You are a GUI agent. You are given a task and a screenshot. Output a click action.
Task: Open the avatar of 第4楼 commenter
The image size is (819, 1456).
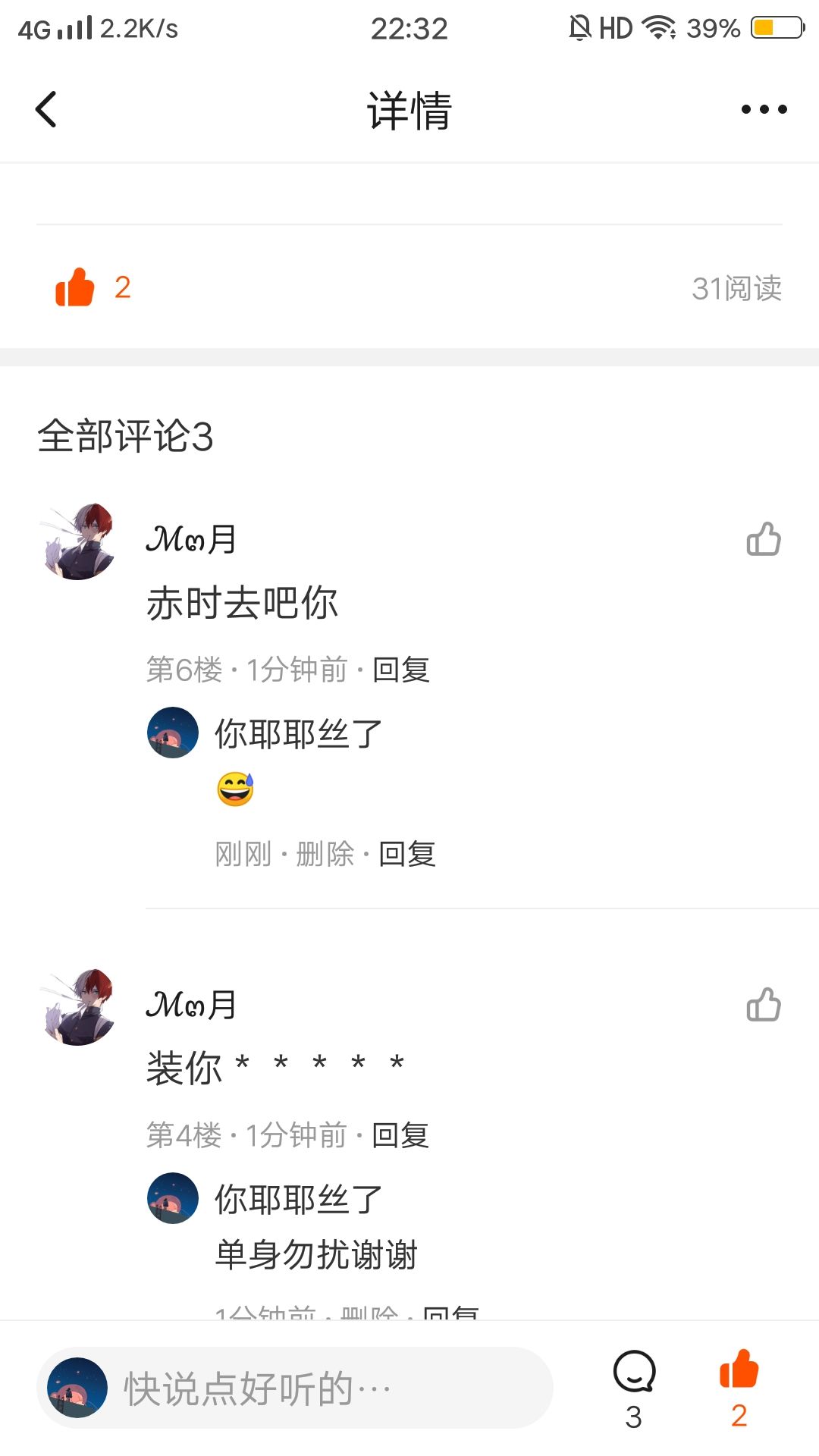click(77, 1007)
